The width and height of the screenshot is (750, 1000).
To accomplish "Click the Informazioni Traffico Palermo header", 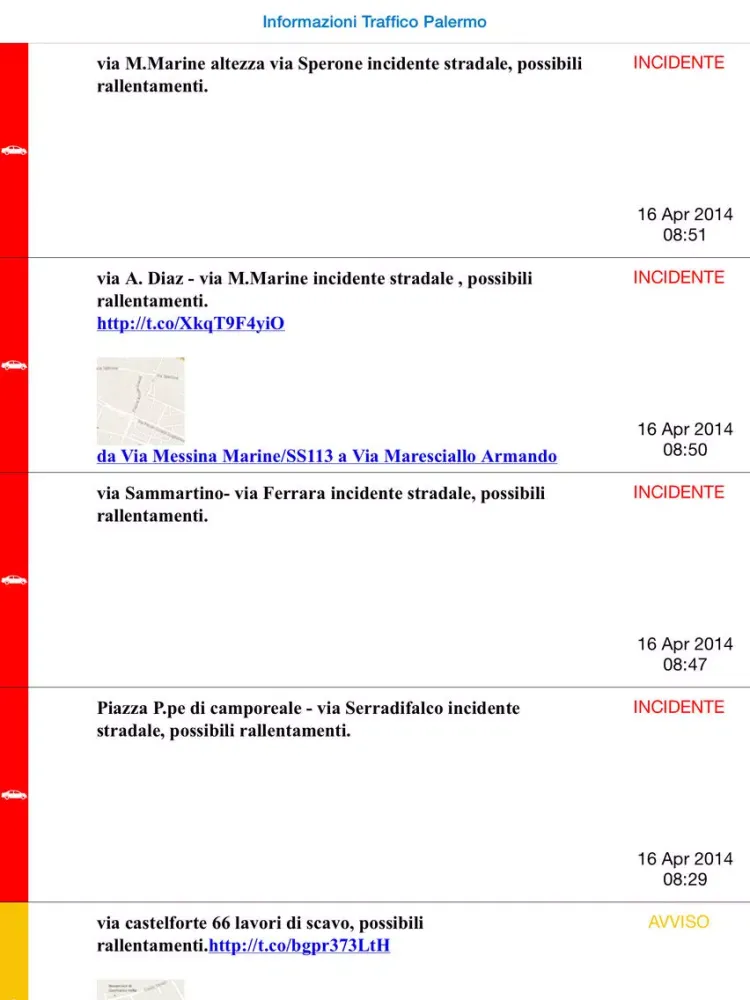I will click(x=374, y=21).
